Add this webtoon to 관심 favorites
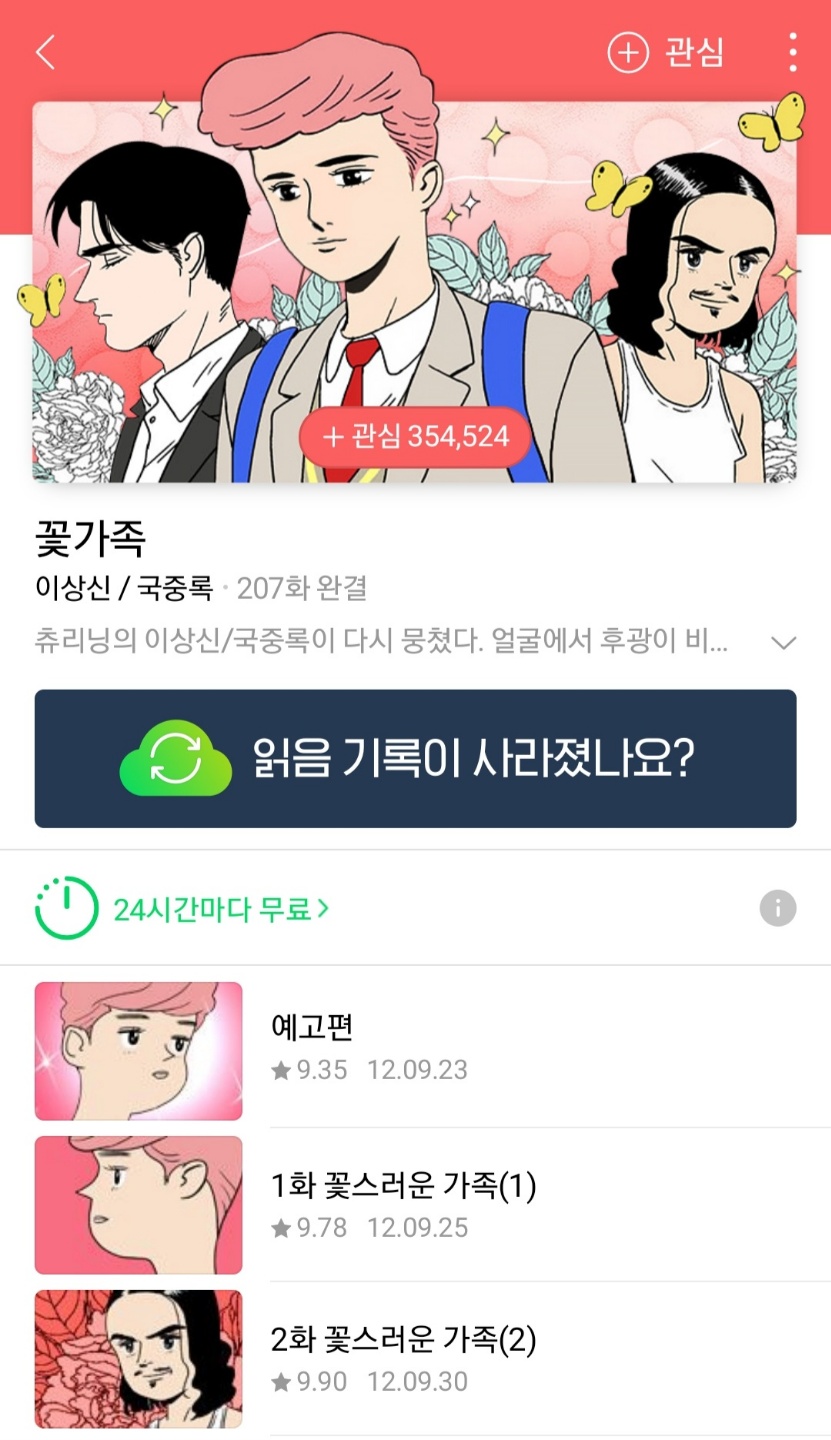 tap(665, 53)
